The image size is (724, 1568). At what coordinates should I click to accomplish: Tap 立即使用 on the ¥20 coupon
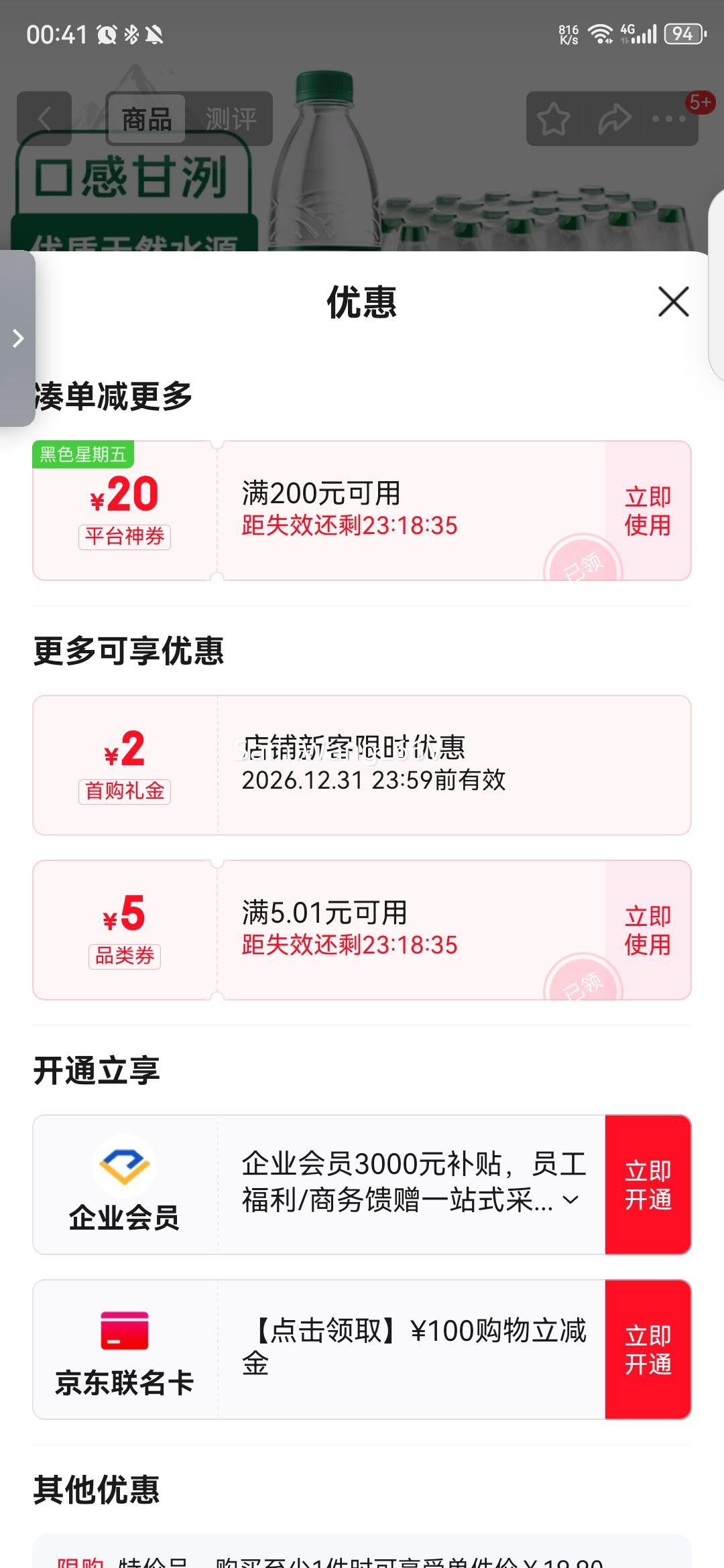tap(648, 511)
